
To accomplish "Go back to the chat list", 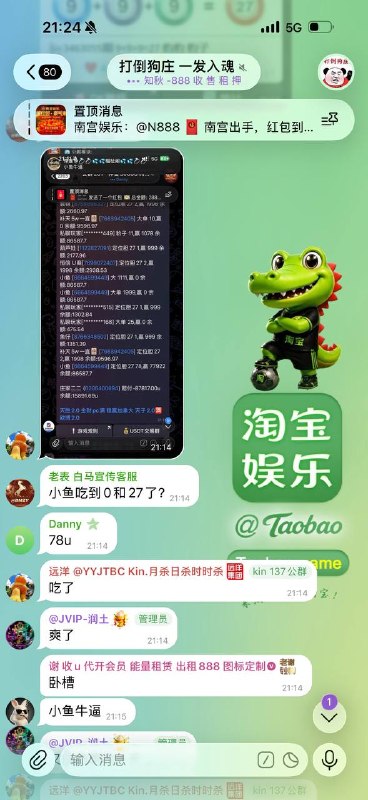I will click(x=42, y=72).
